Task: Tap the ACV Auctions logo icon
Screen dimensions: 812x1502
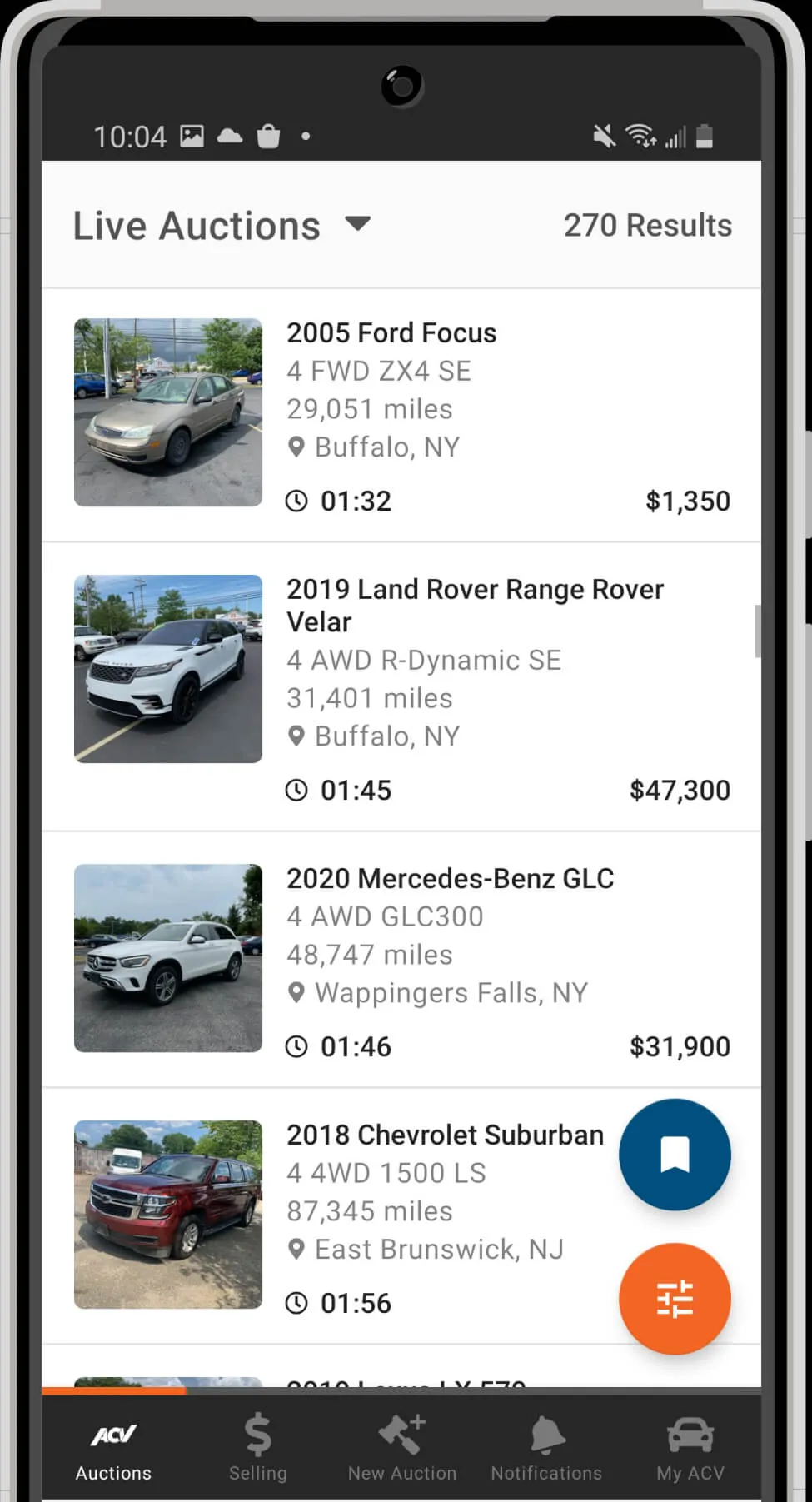Action: [x=113, y=1435]
